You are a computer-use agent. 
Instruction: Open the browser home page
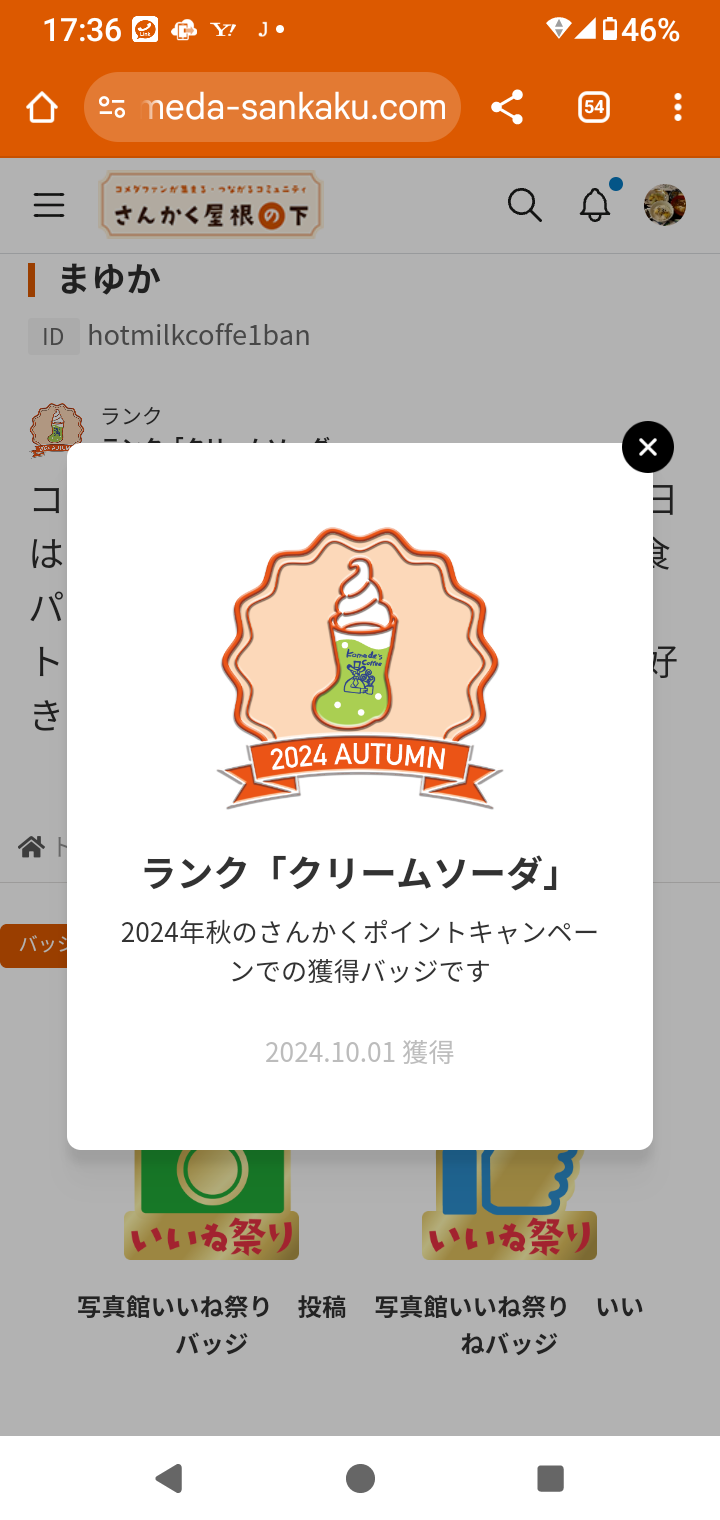tap(42, 107)
